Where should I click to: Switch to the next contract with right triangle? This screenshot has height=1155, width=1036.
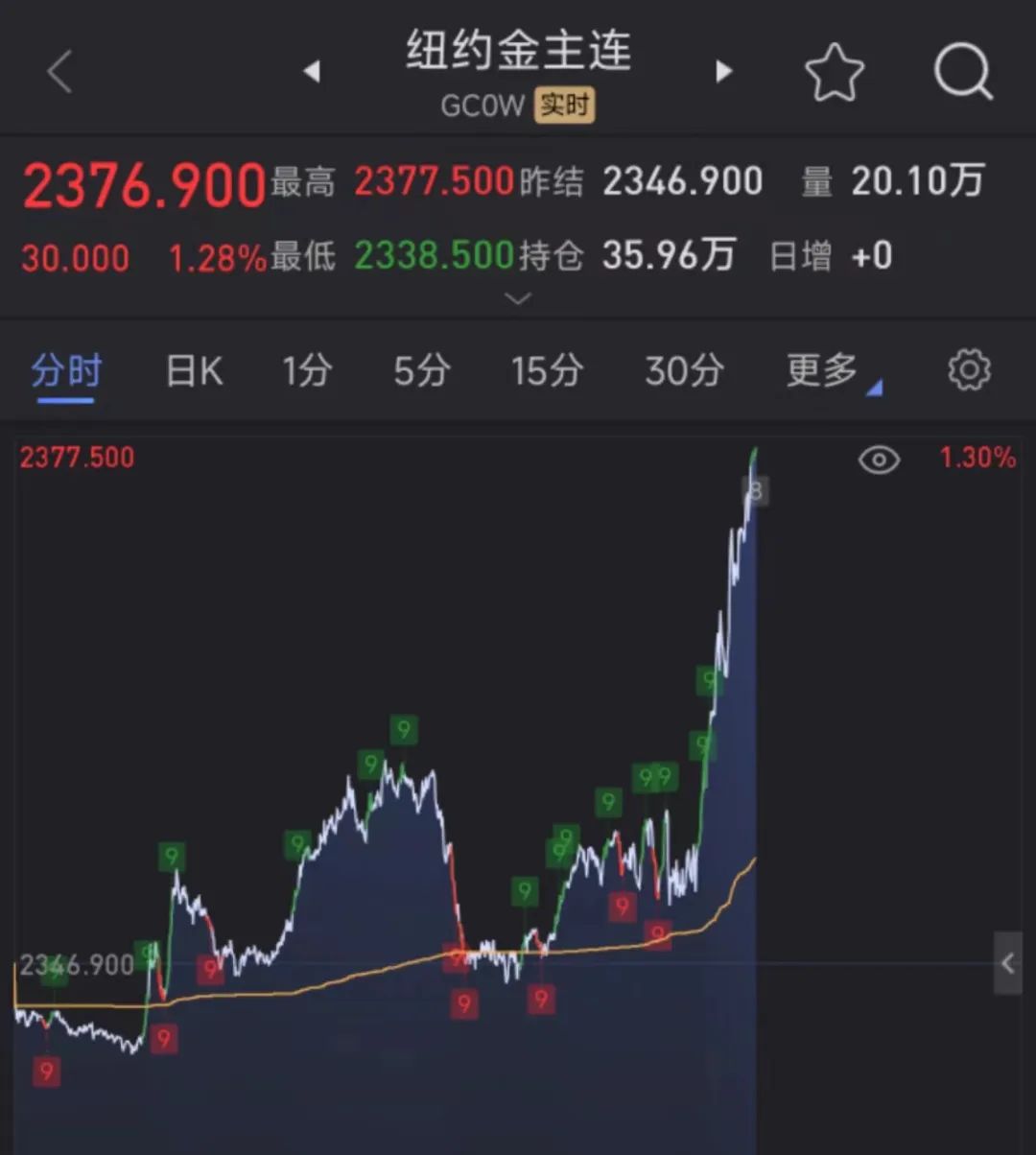724,72
